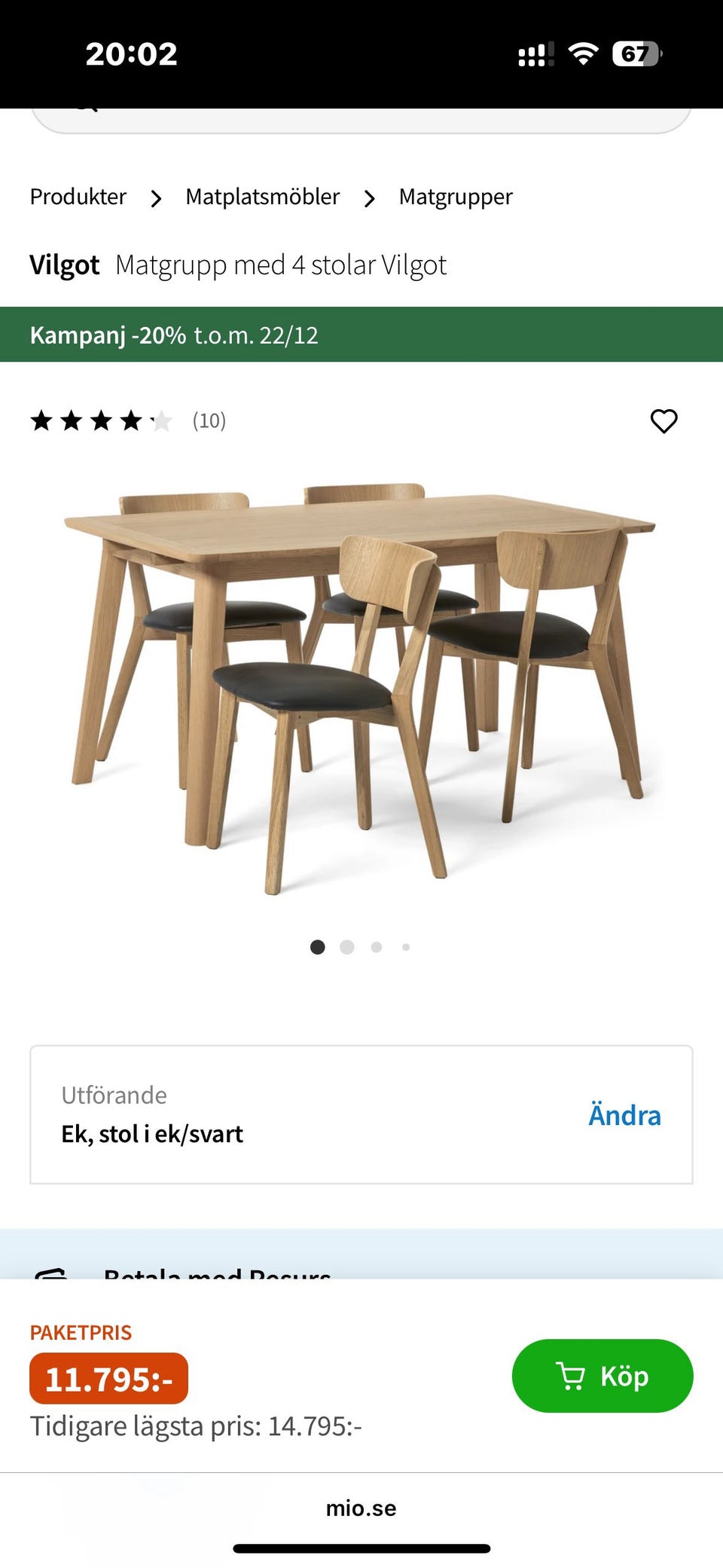This screenshot has width=723, height=1568.
Task: Open the Matgrupper category breadcrumb
Action: pyautogui.click(x=455, y=197)
